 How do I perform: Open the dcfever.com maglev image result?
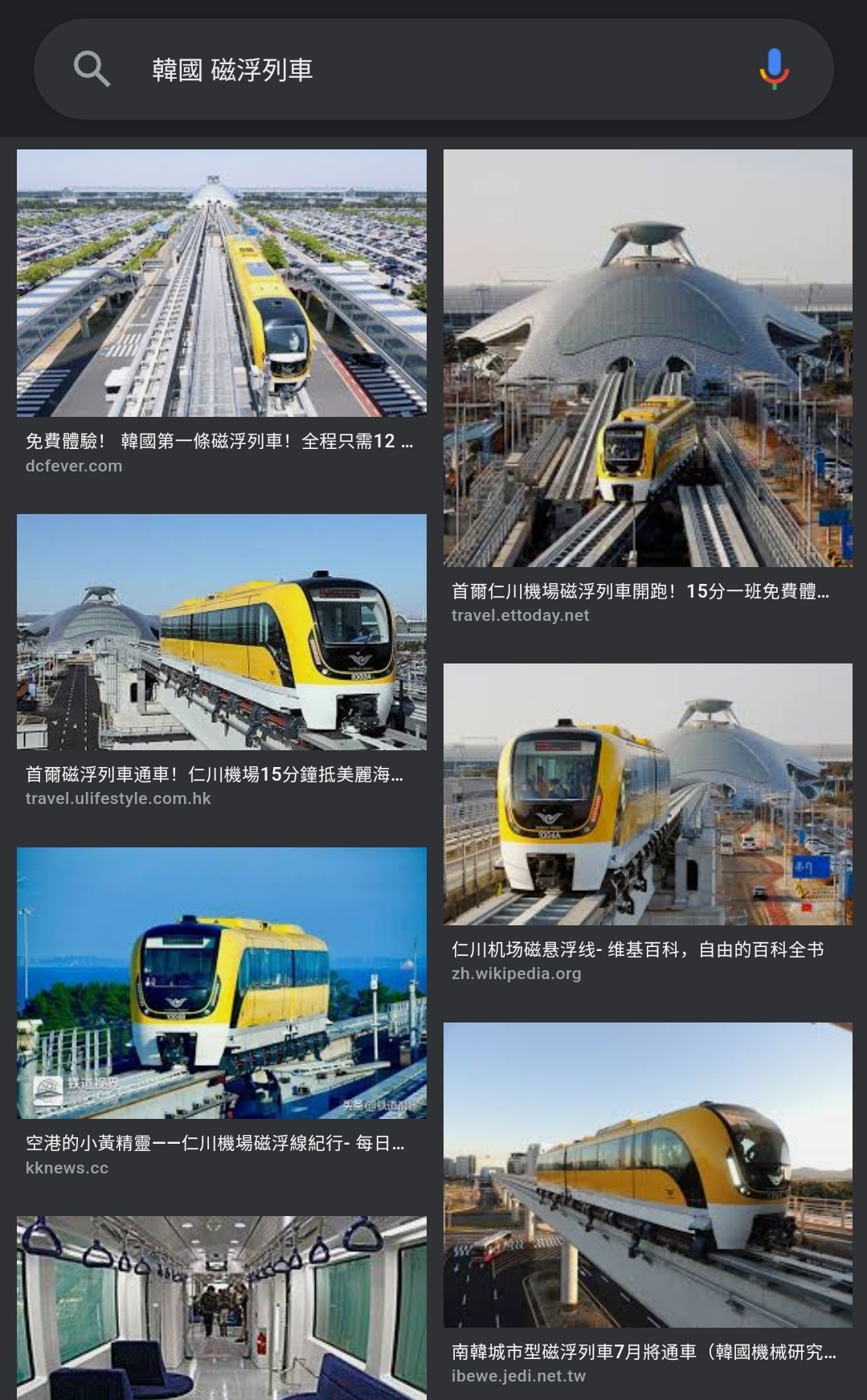pos(222,283)
